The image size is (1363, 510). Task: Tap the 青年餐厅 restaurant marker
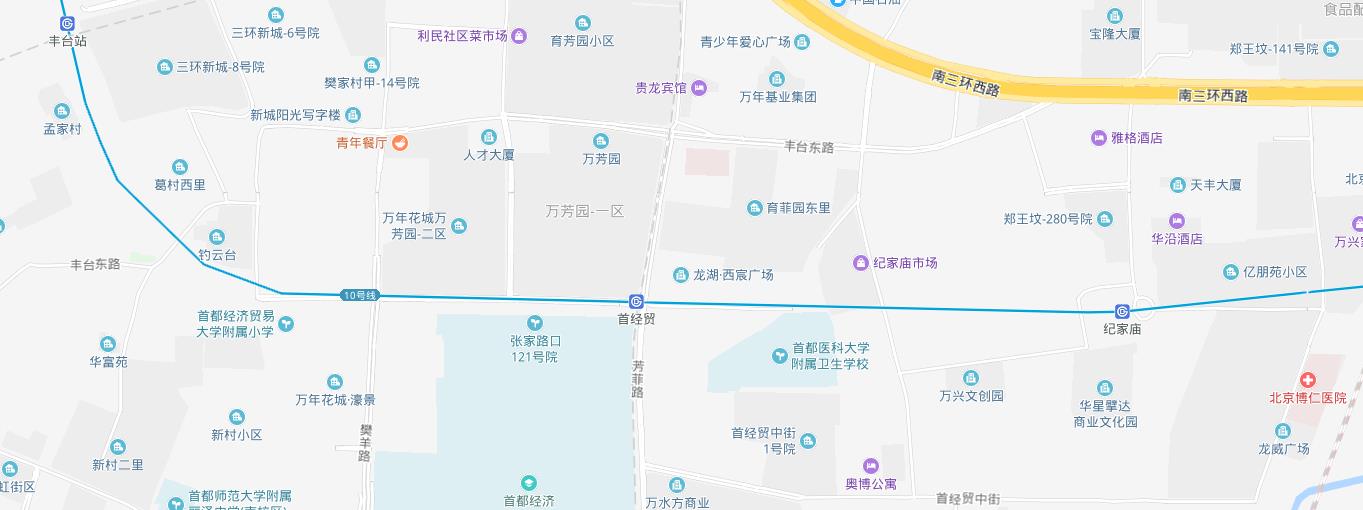[400, 143]
